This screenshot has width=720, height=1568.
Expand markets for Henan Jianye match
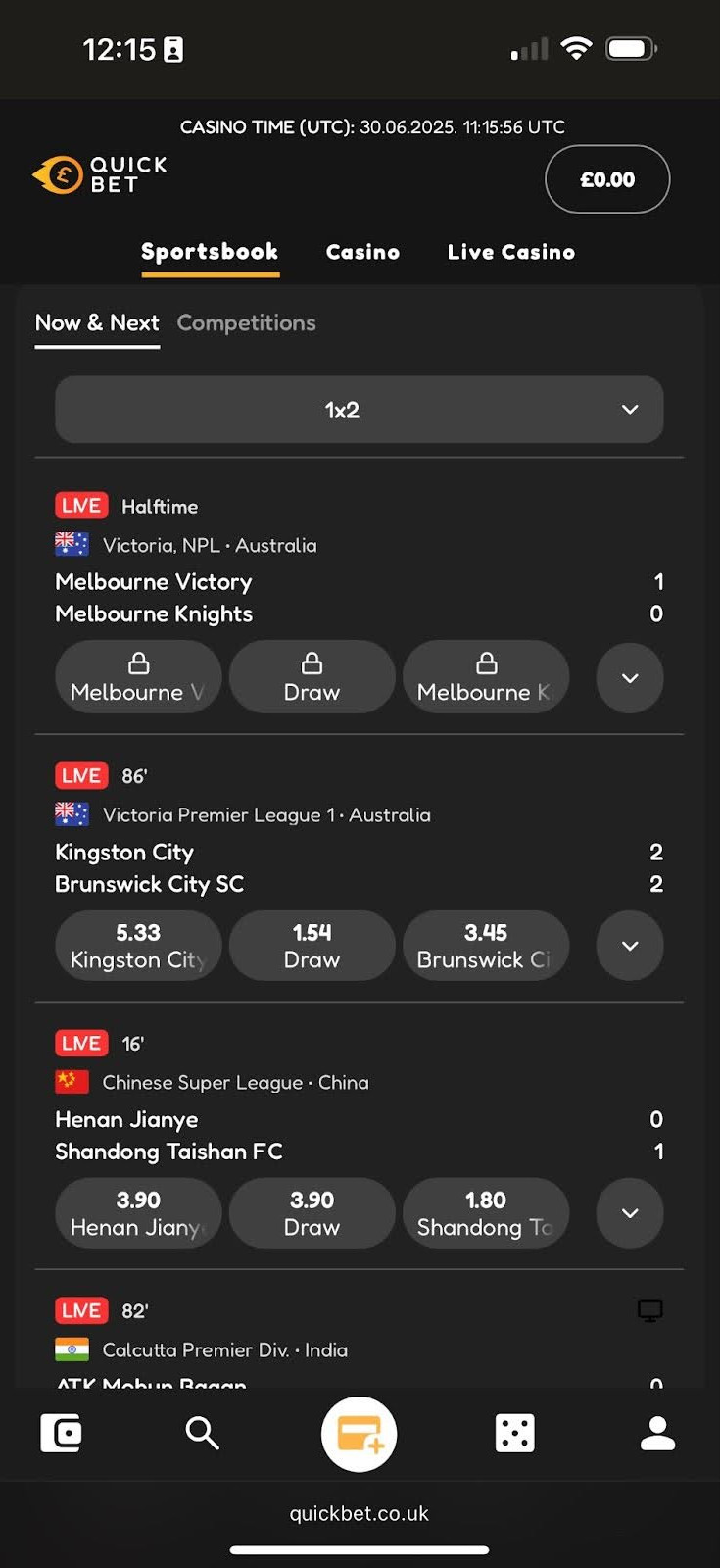[x=630, y=1213]
